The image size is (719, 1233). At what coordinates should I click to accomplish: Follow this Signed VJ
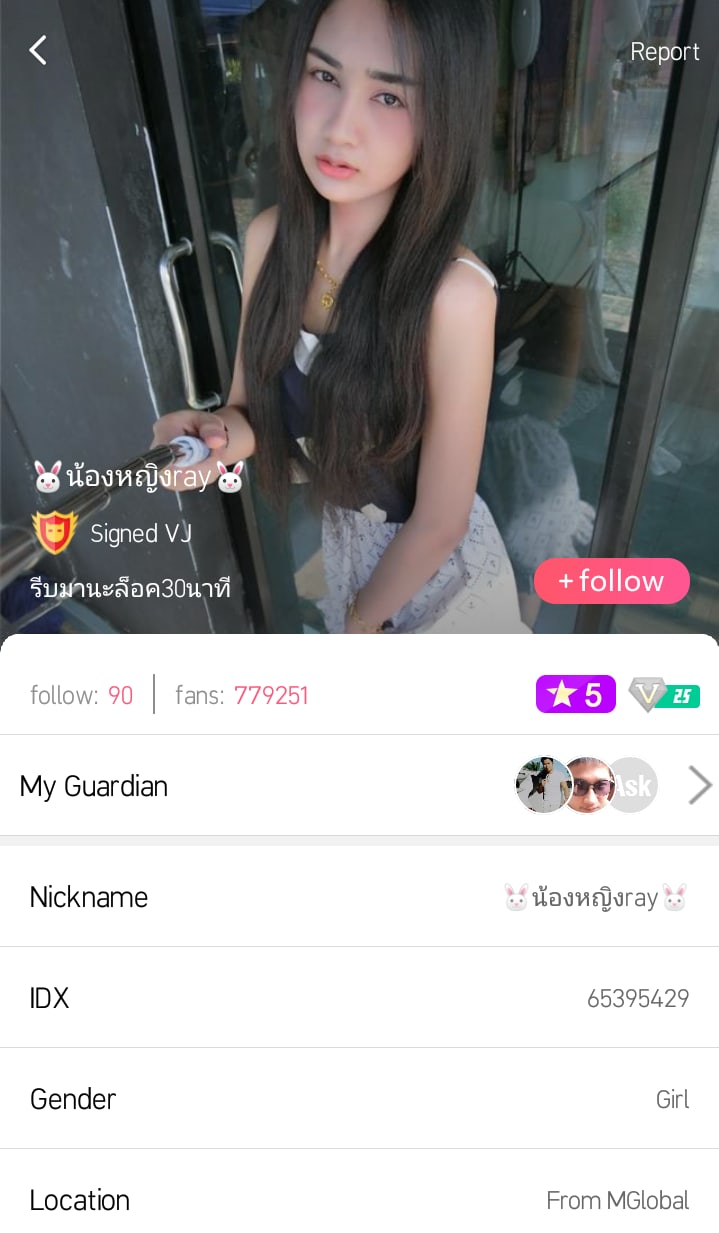click(x=611, y=581)
